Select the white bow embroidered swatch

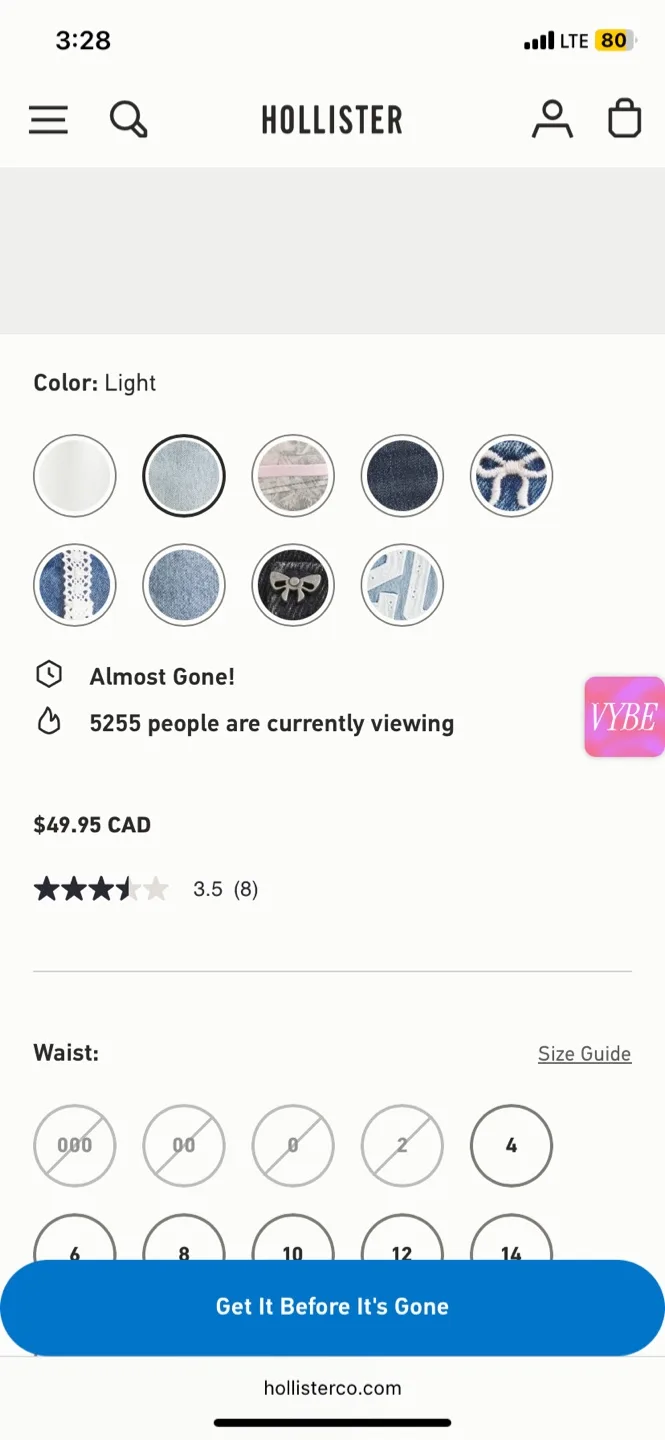(x=511, y=476)
